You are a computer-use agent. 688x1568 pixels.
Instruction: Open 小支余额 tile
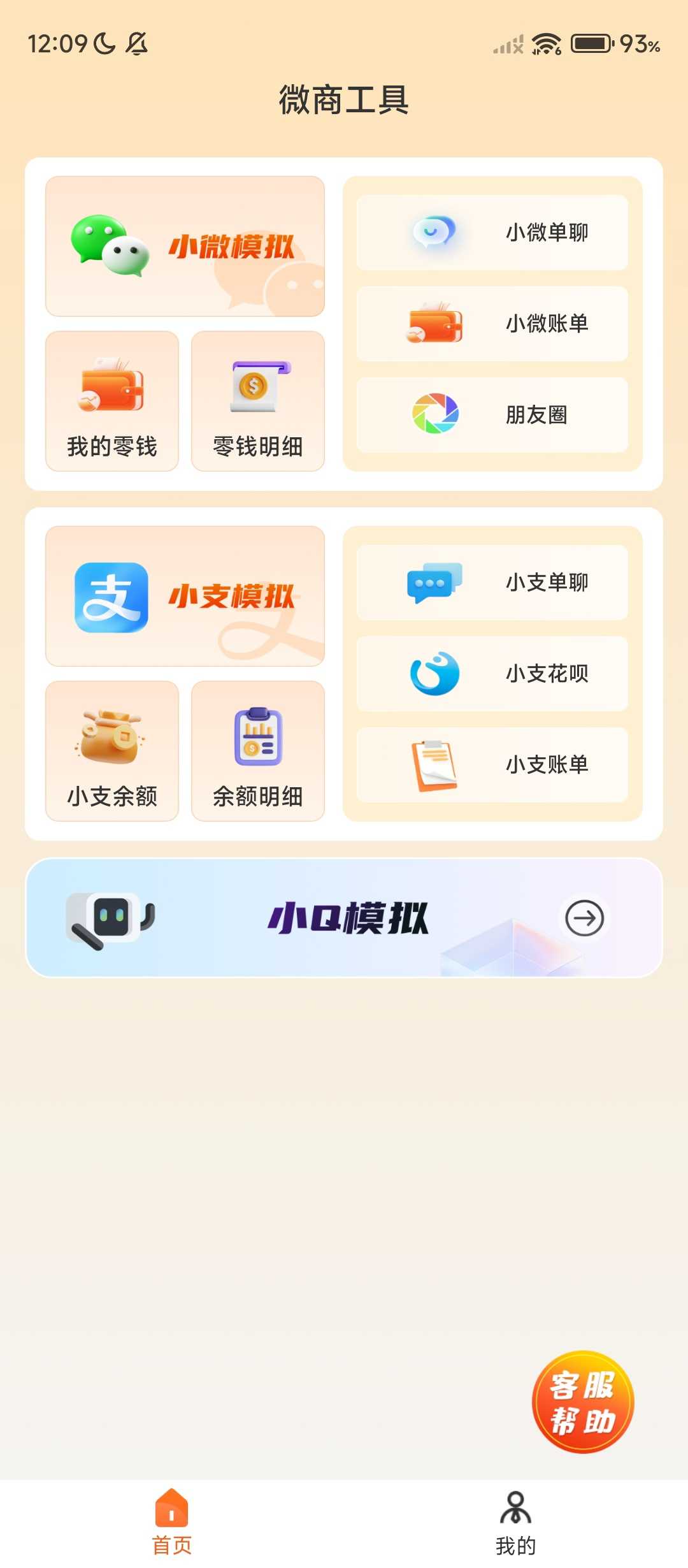(112, 751)
